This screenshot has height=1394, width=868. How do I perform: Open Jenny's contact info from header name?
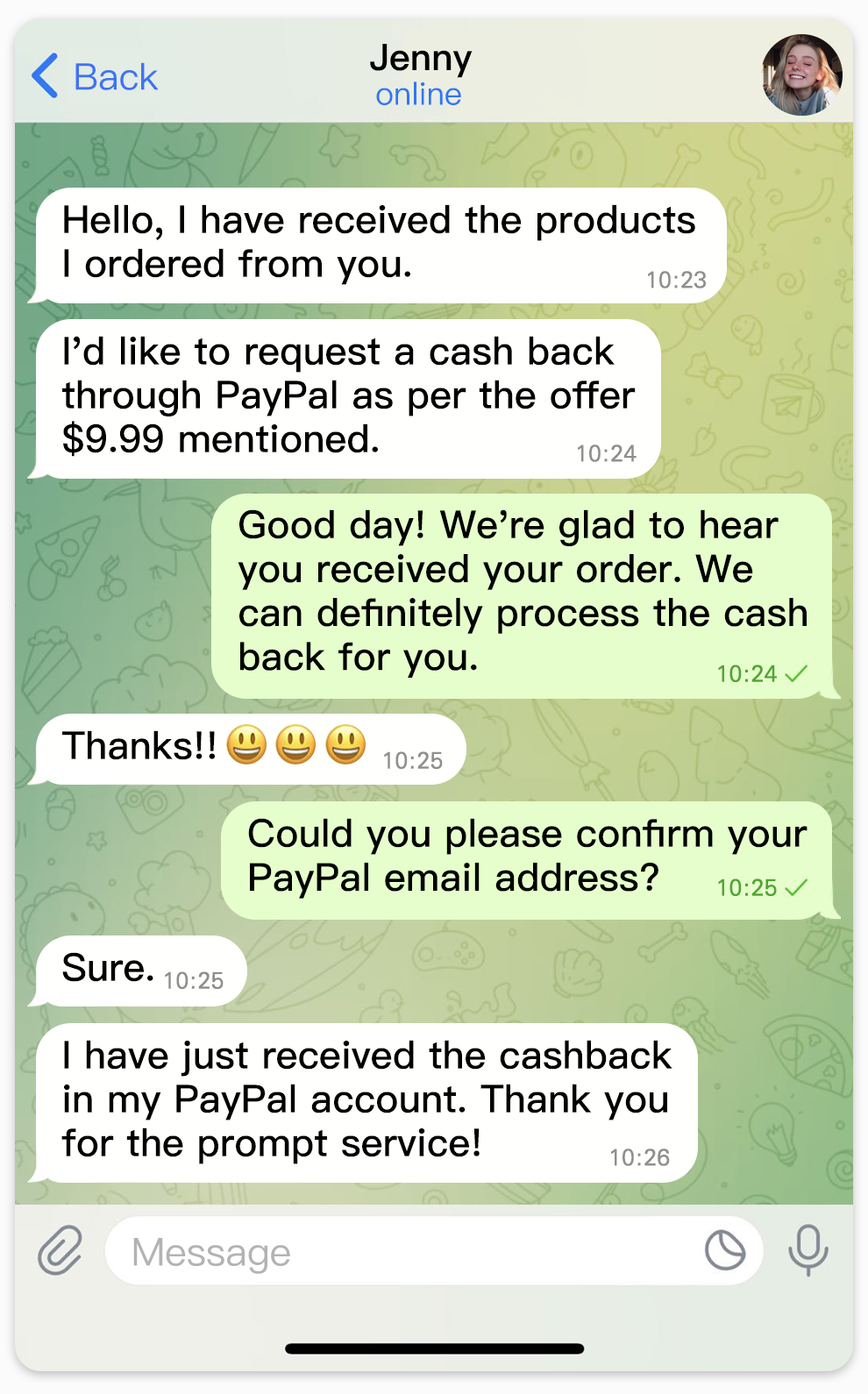pos(420,60)
